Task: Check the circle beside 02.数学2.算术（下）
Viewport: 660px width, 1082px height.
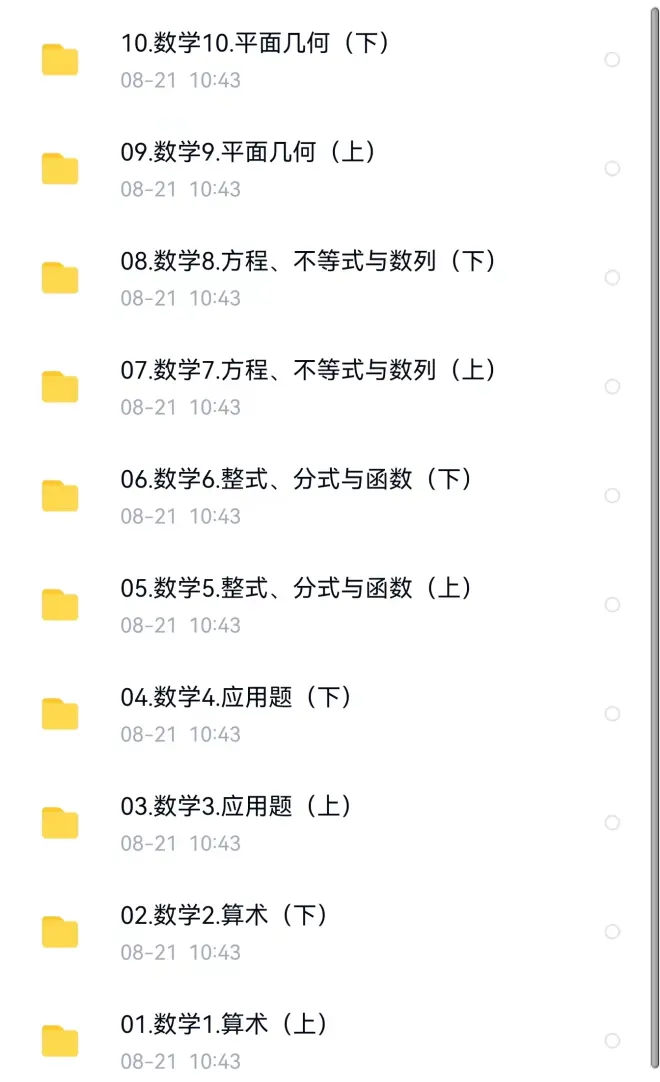Action: pyautogui.click(x=612, y=932)
